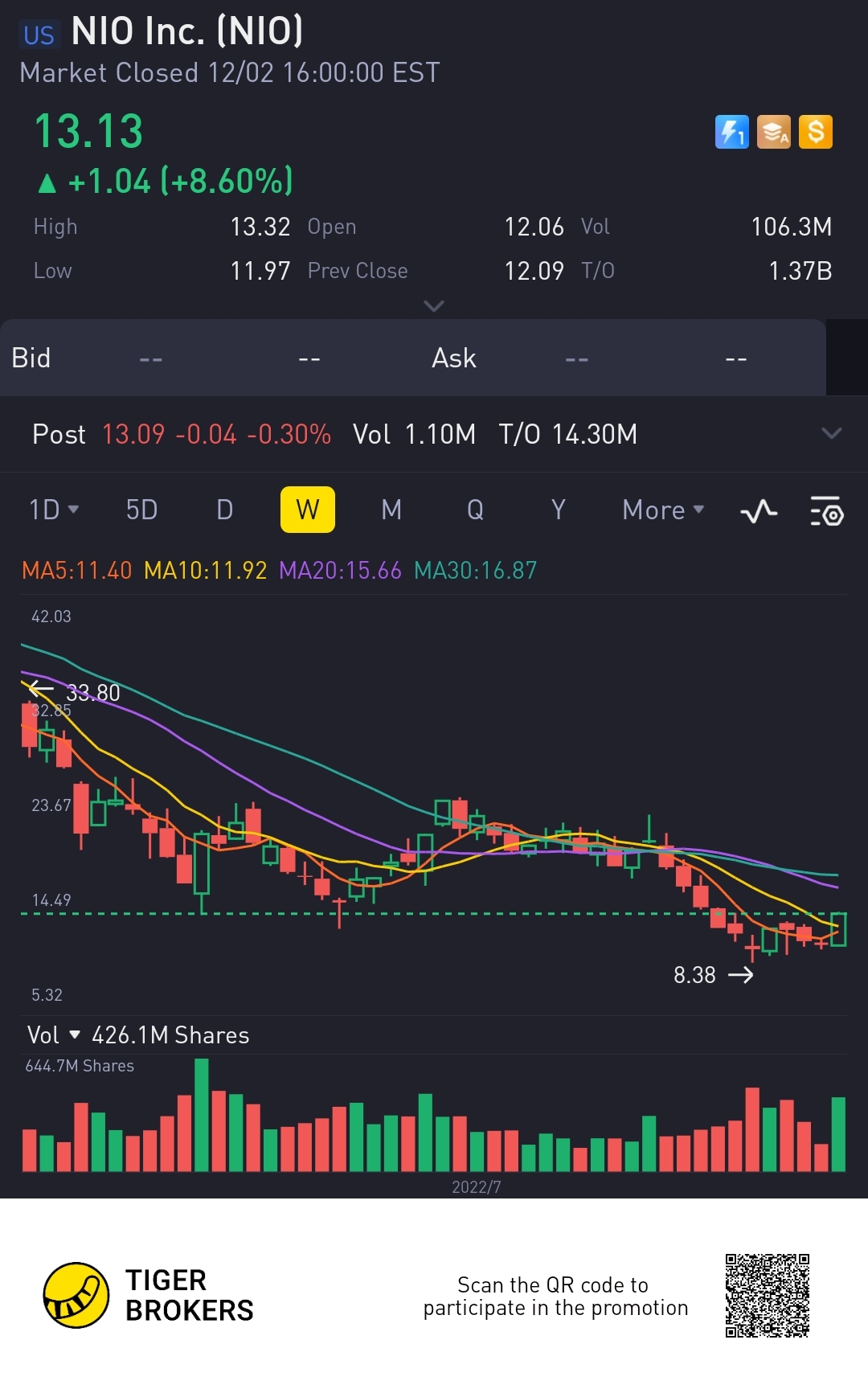Tap the stacked coins badge icon
The height and width of the screenshot is (1393, 868).
774,132
